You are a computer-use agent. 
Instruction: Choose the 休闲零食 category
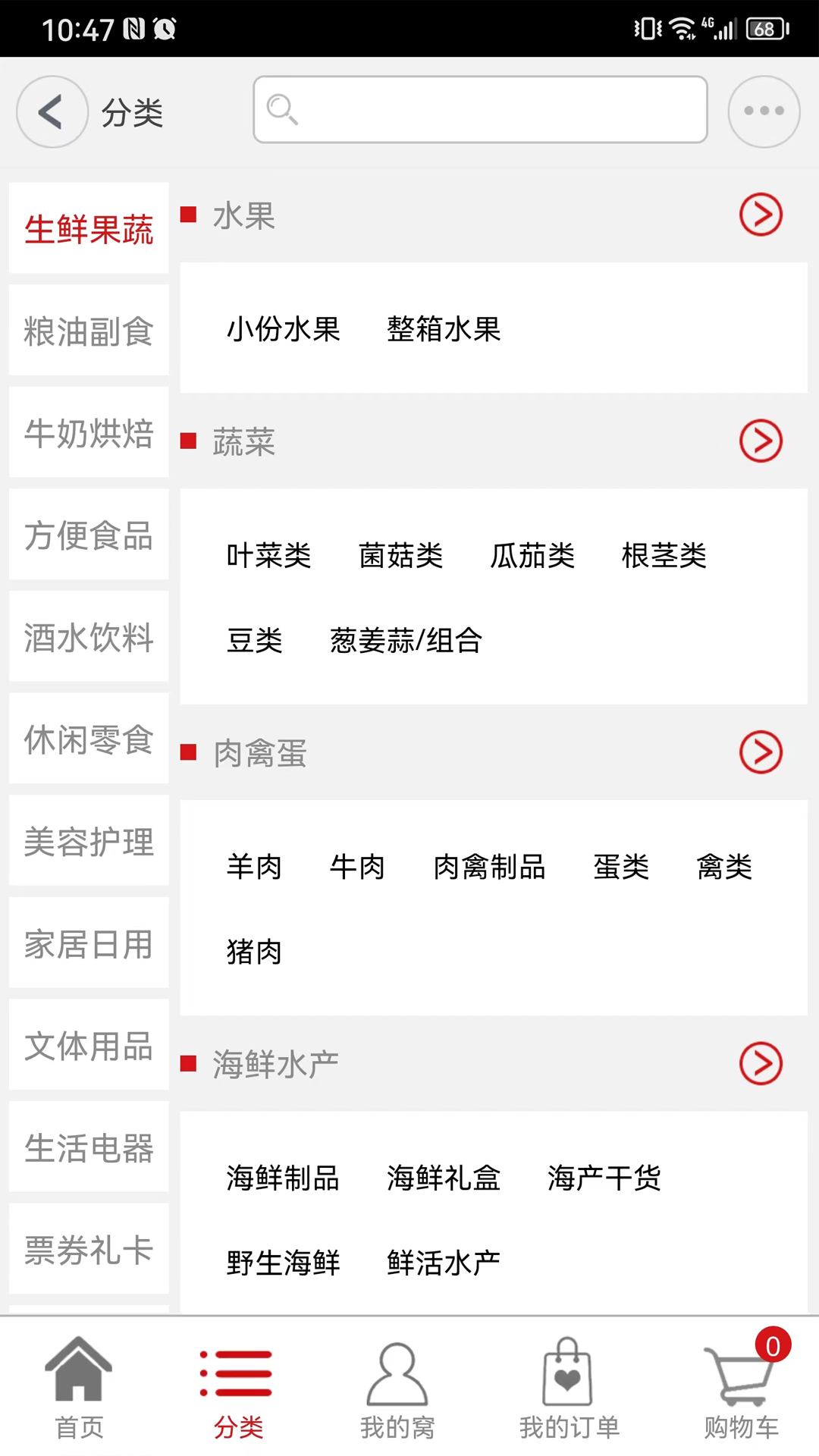pos(88,739)
